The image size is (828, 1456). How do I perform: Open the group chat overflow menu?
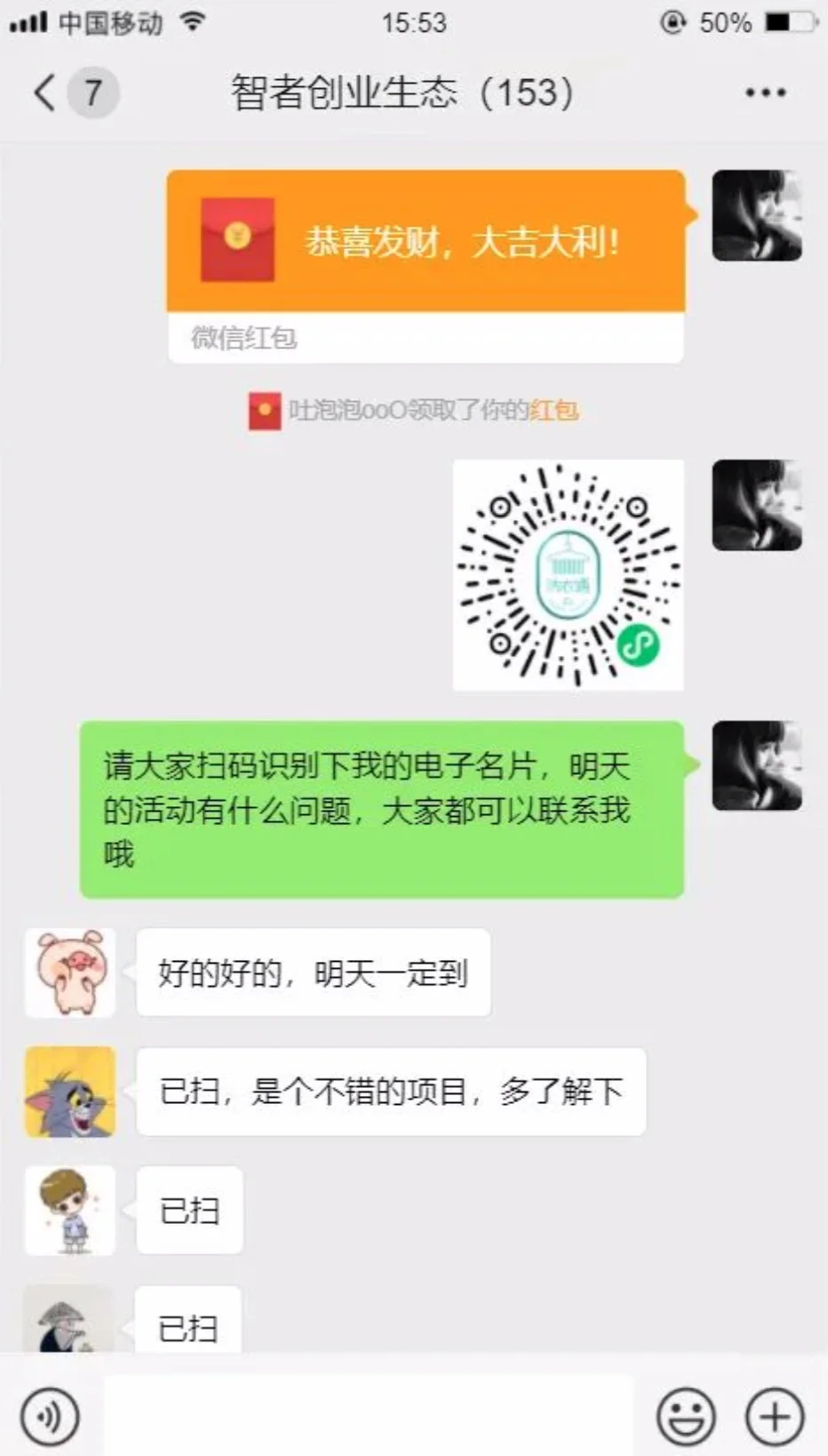pyautogui.click(x=765, y=92)
